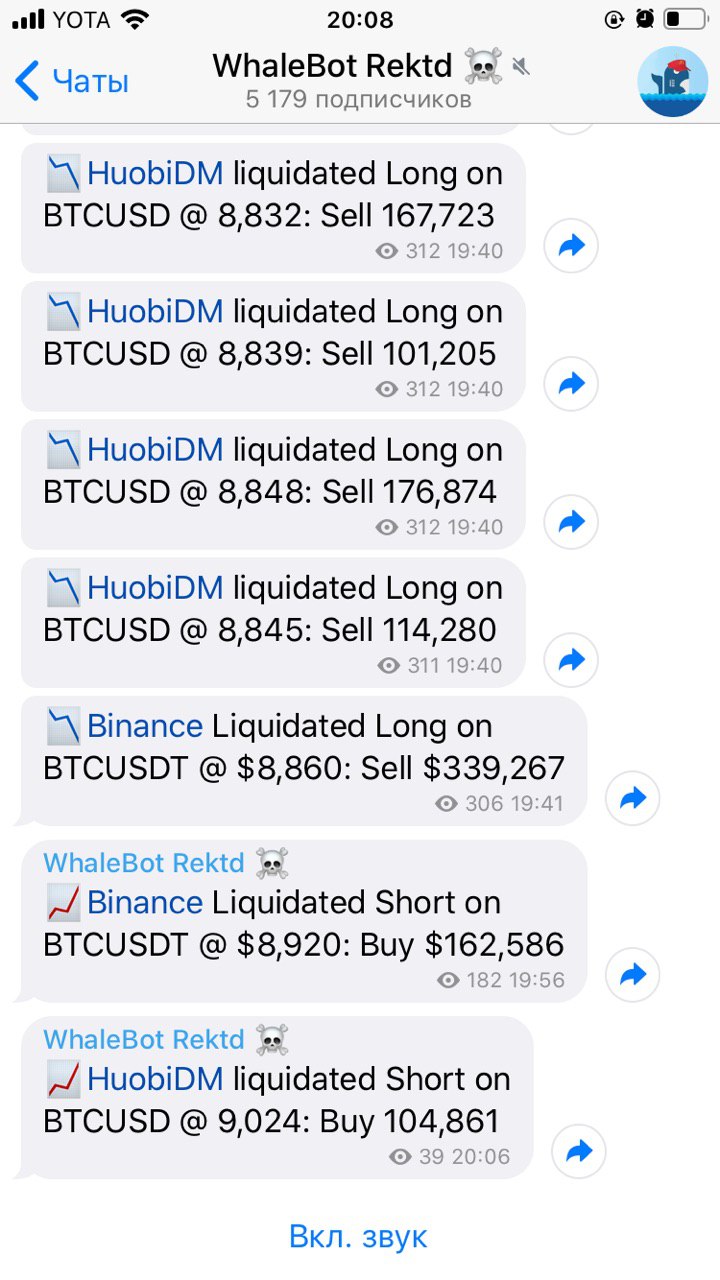The image size is (720, 1280).
Task: Tap Вкл. звук to unmute channel
Action: pyautogui.click(x=358, y=1236)
